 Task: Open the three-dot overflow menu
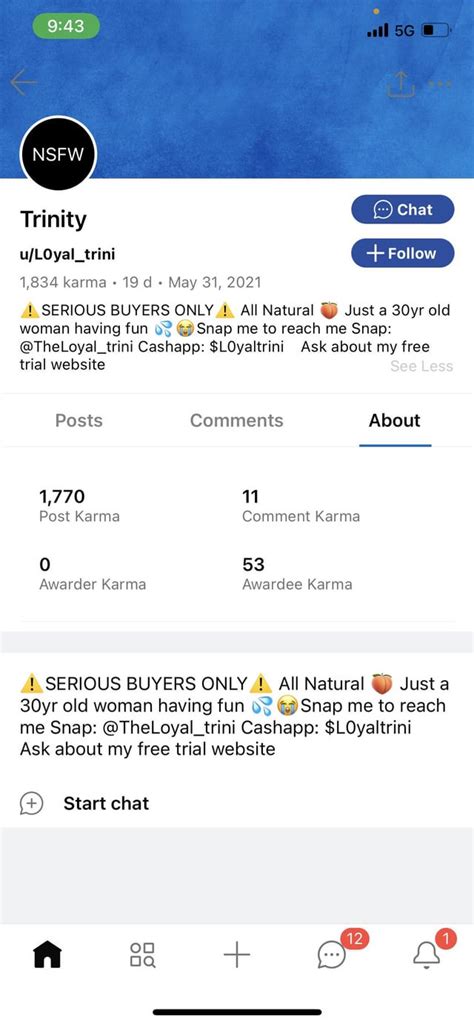[440, 84]
